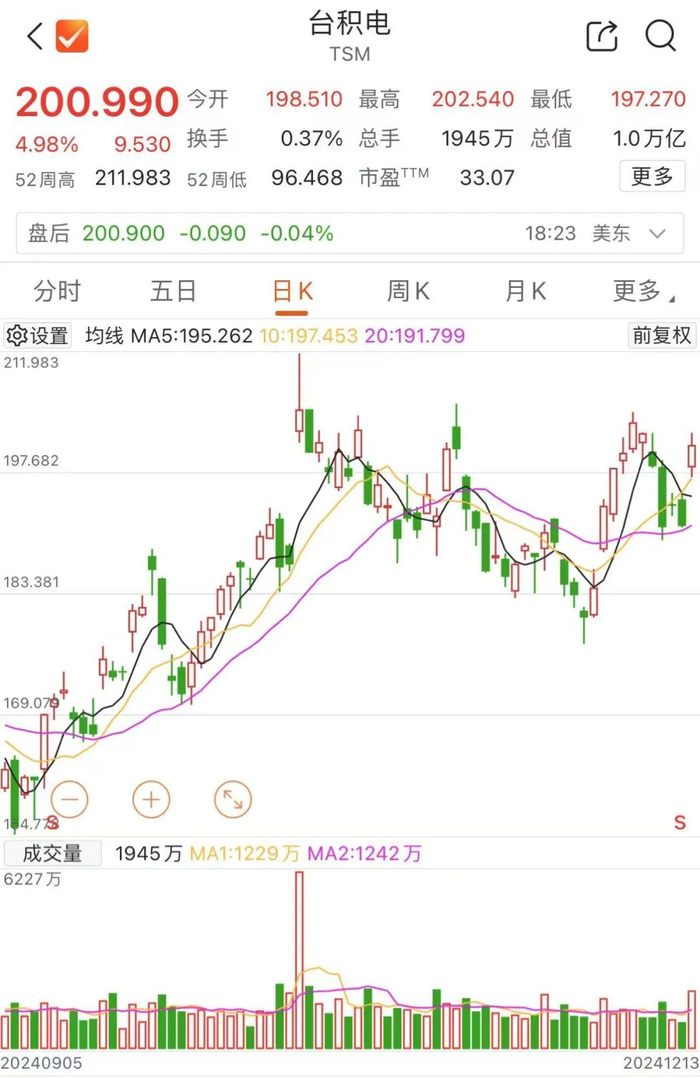Share the TSM stock page
Screen dimensions: 700x1078
602,36
